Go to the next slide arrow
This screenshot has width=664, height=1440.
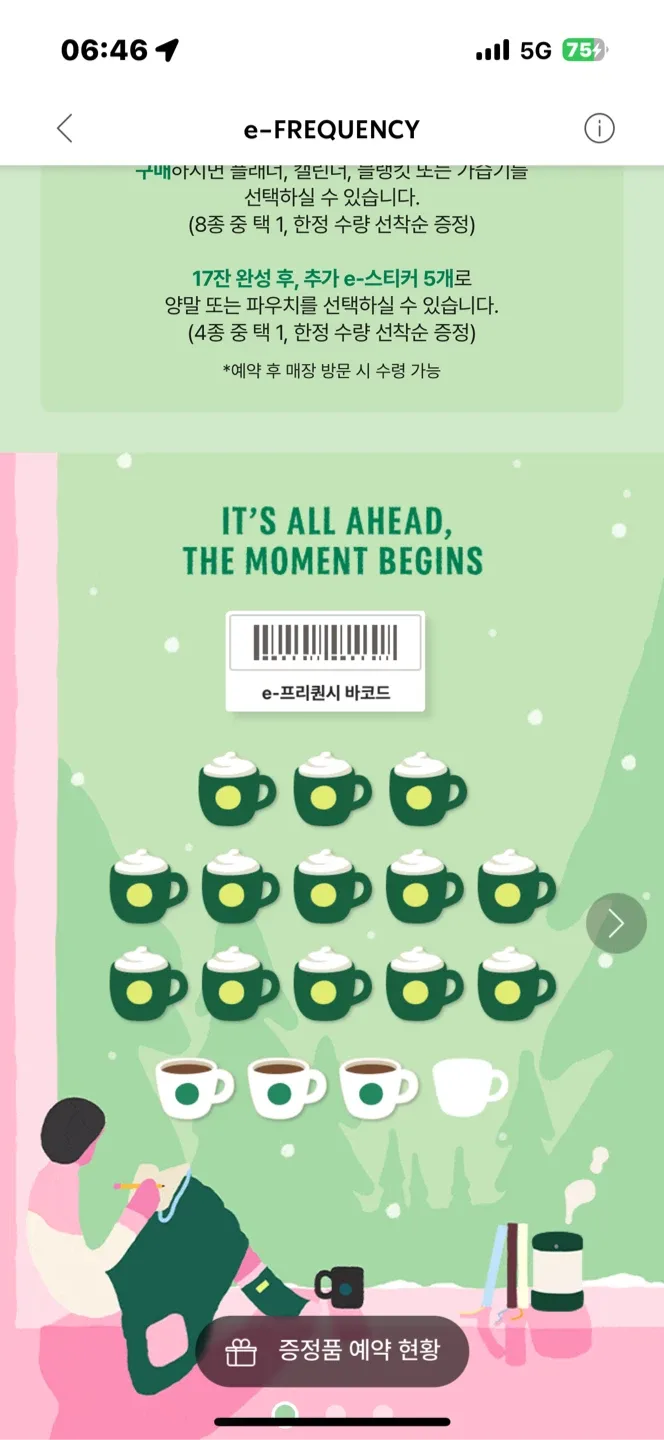pos(616,923)
